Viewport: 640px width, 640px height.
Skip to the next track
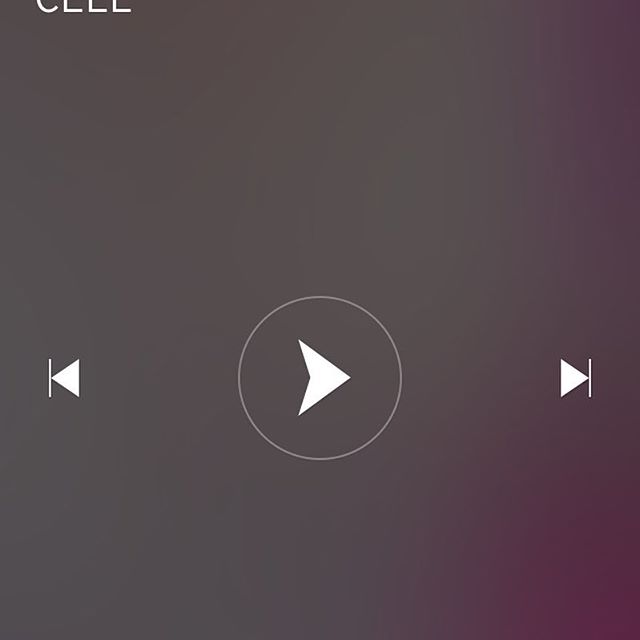(575, 378)
